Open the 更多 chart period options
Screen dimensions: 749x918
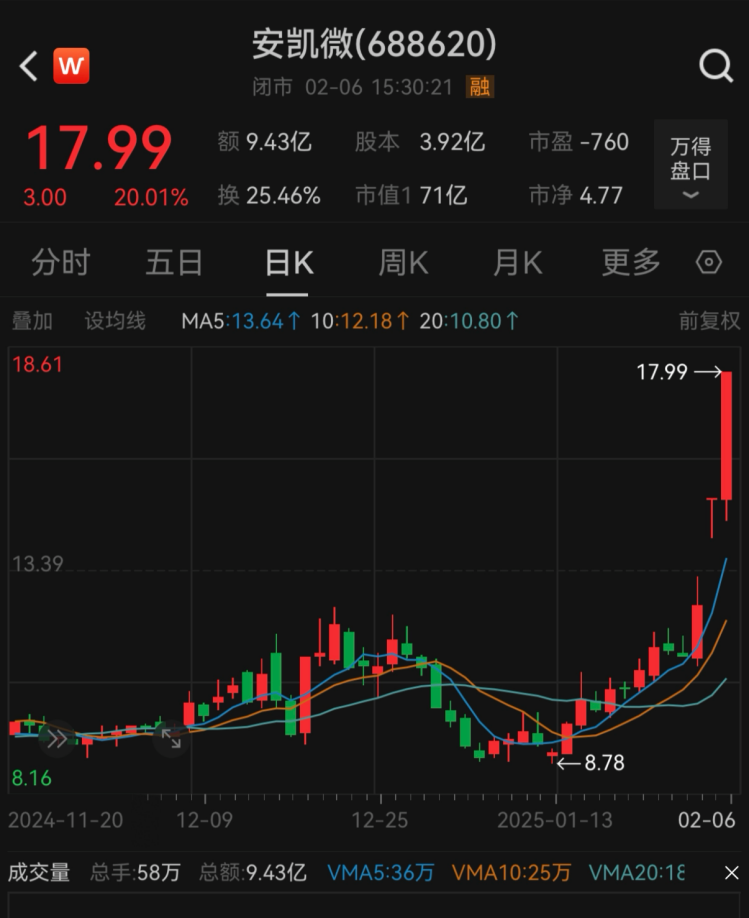[631, 263]
